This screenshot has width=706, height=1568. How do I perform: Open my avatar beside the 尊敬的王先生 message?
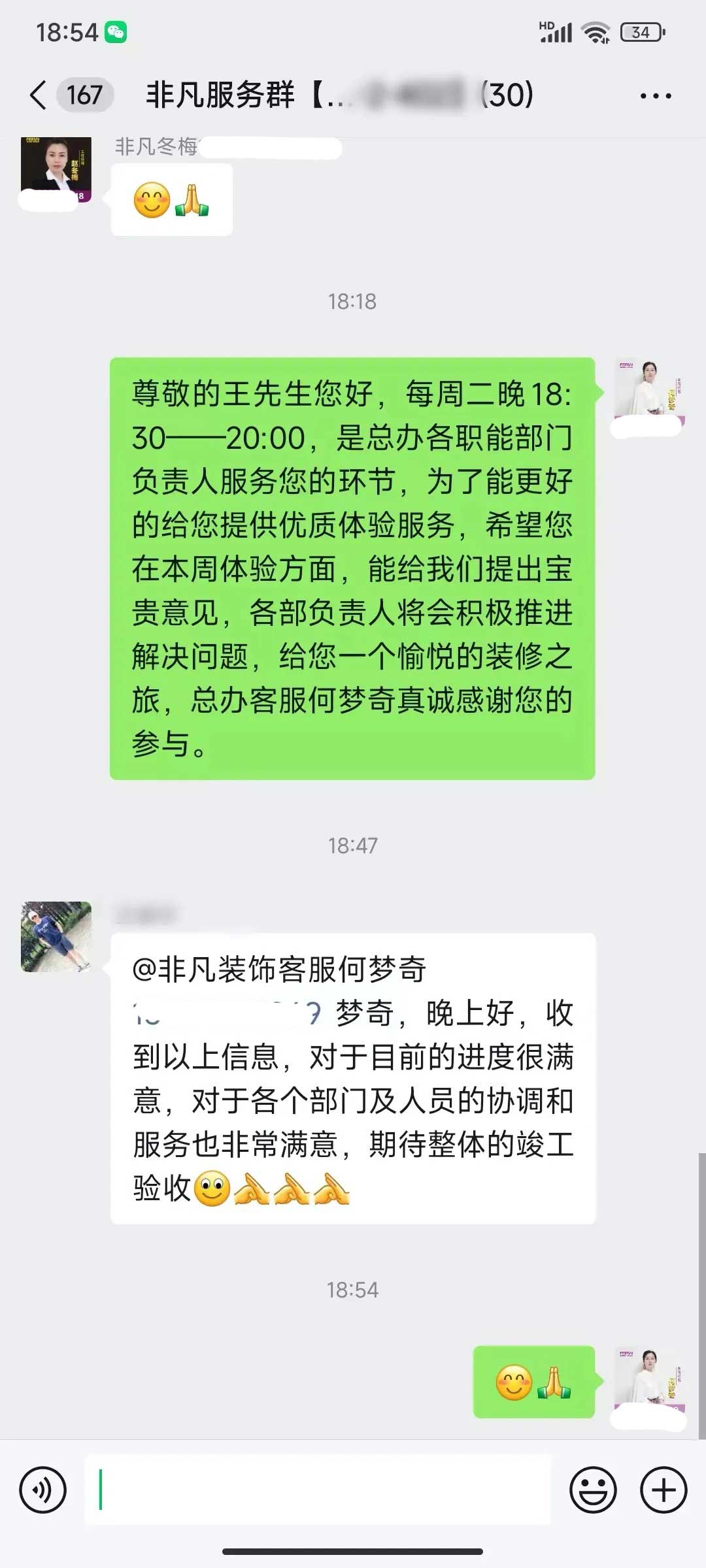[x=648, y=392]
